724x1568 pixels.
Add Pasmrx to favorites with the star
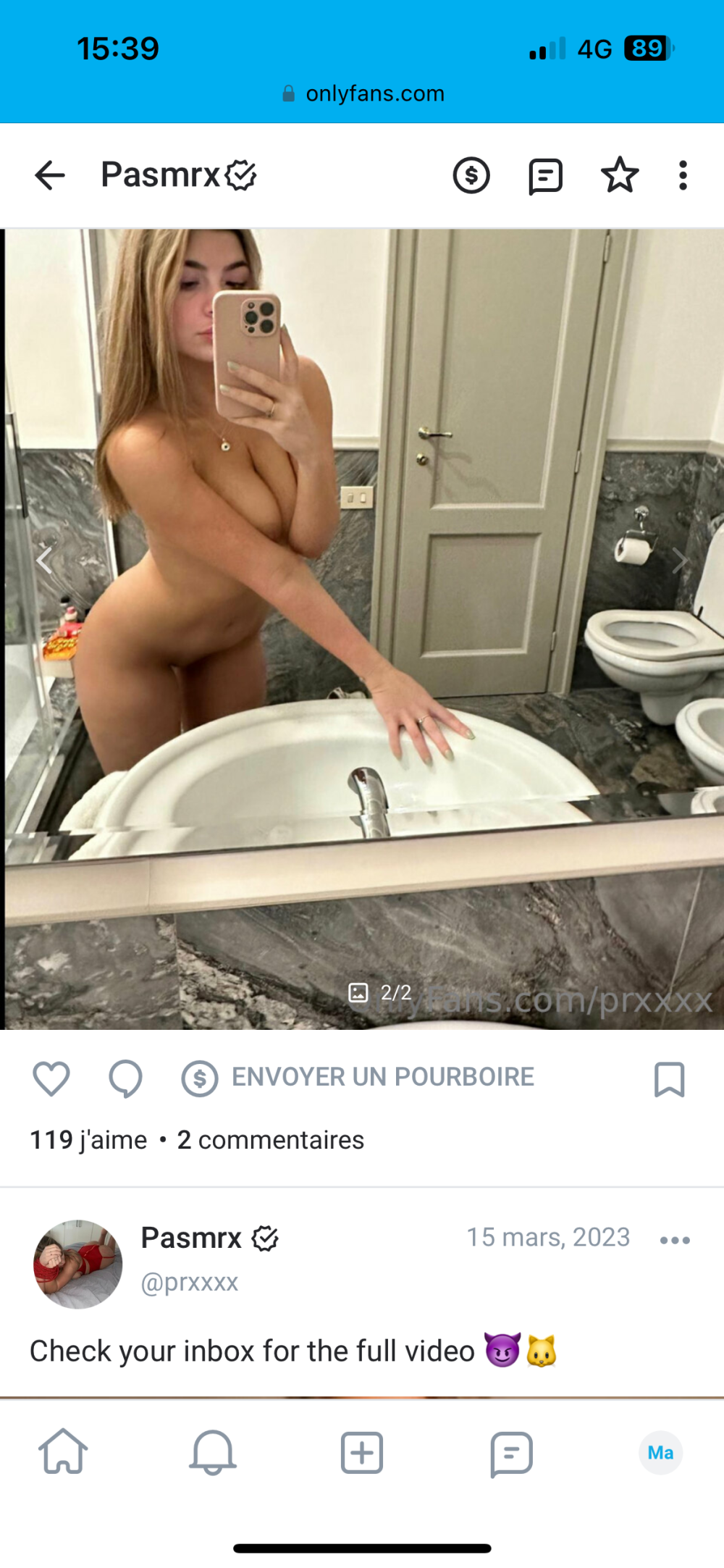620,175
